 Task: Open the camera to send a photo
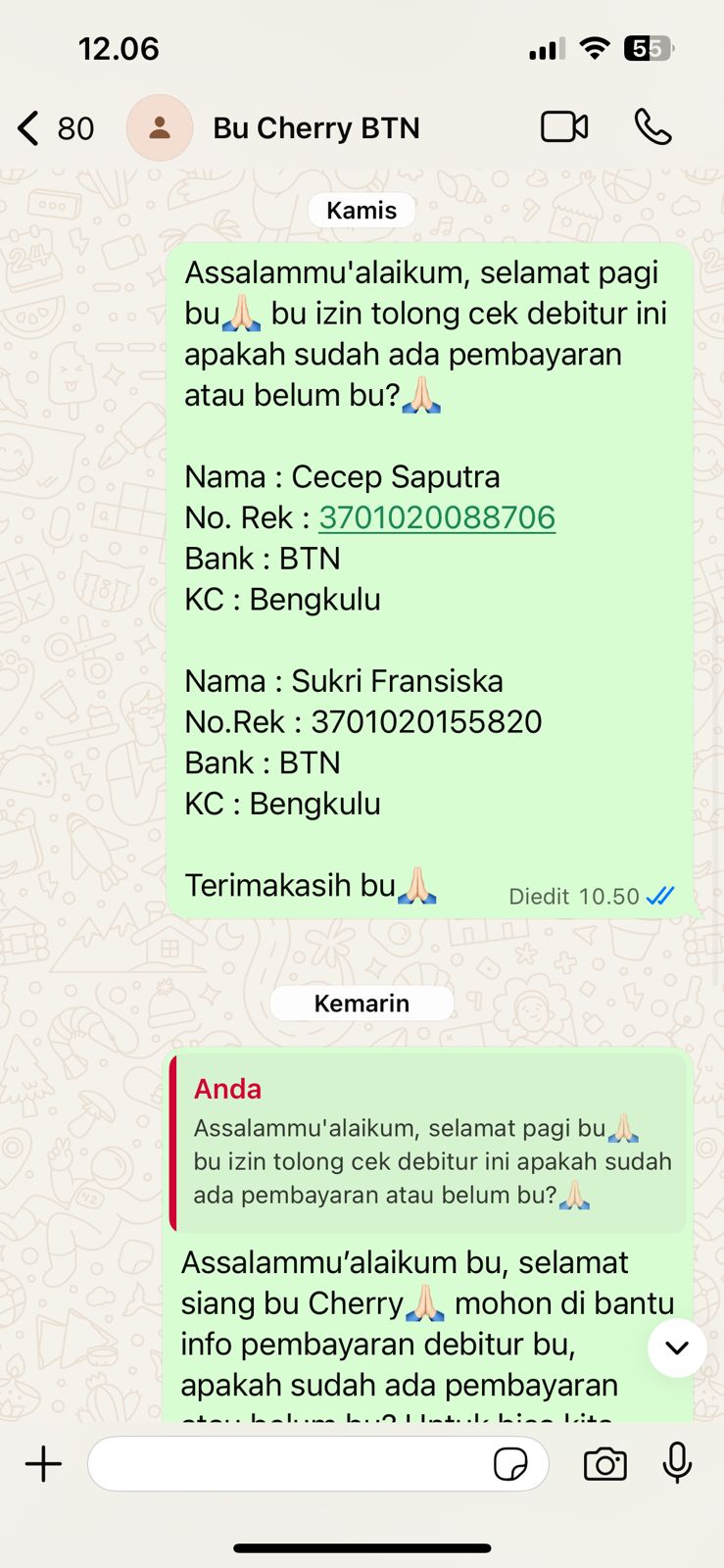click(x=604, y=1464)
